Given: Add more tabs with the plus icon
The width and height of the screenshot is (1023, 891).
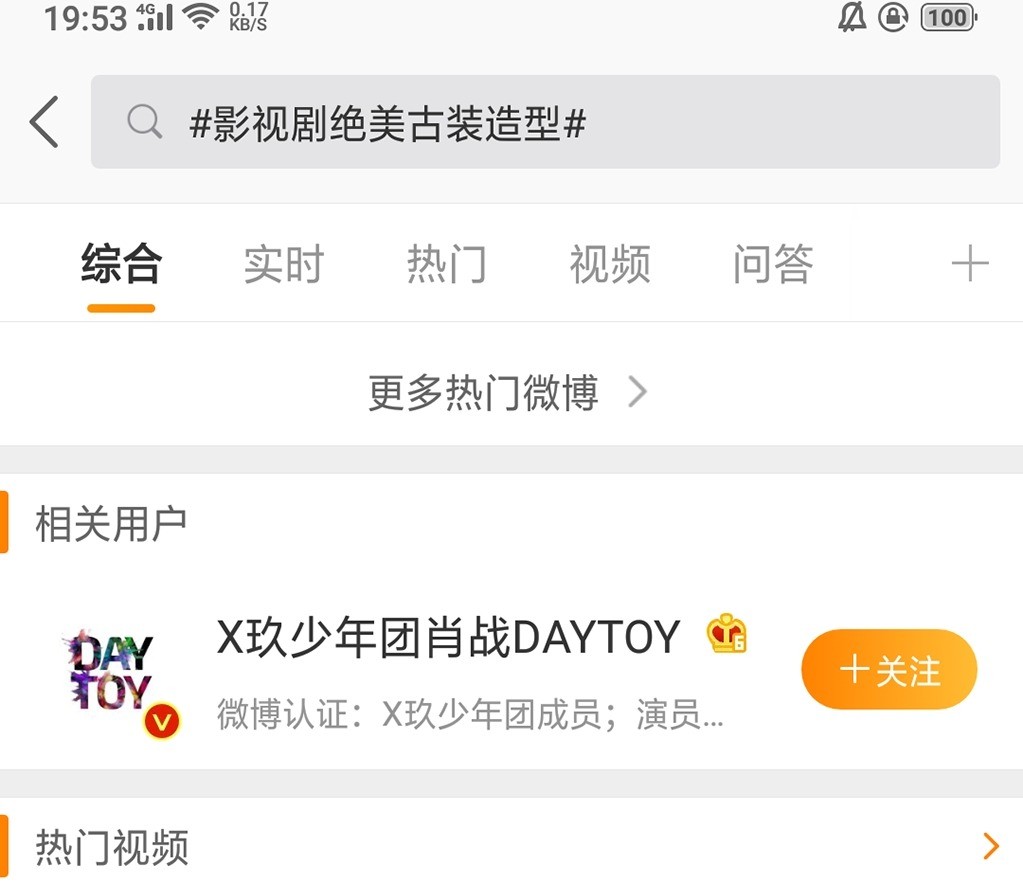Looking at the screenshot, I should click(x=969, y=265).
